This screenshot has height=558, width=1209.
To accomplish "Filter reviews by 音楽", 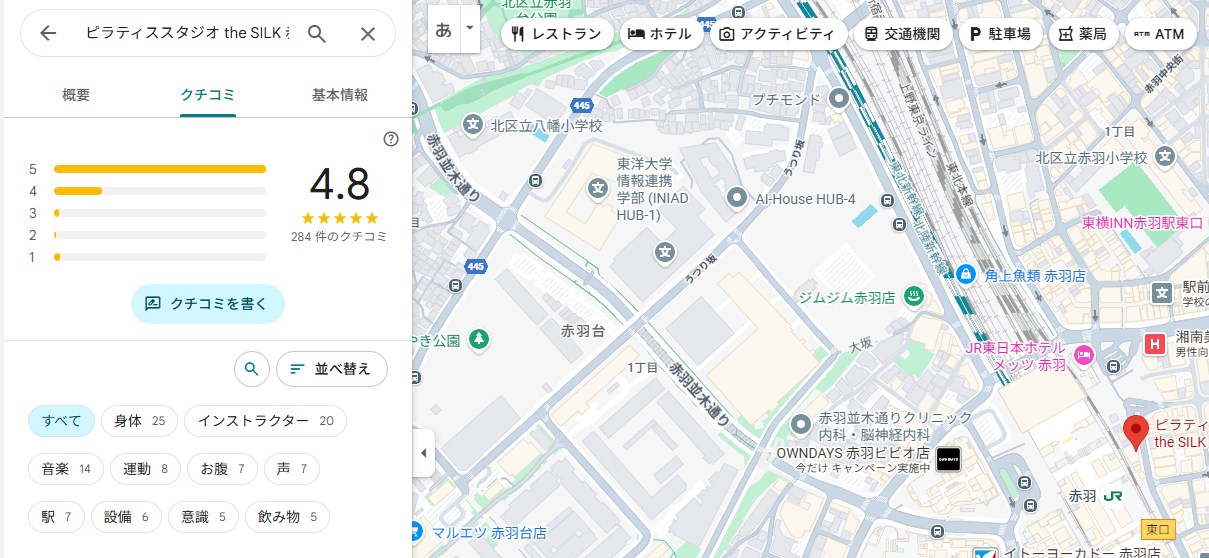I will coord(66,469).
